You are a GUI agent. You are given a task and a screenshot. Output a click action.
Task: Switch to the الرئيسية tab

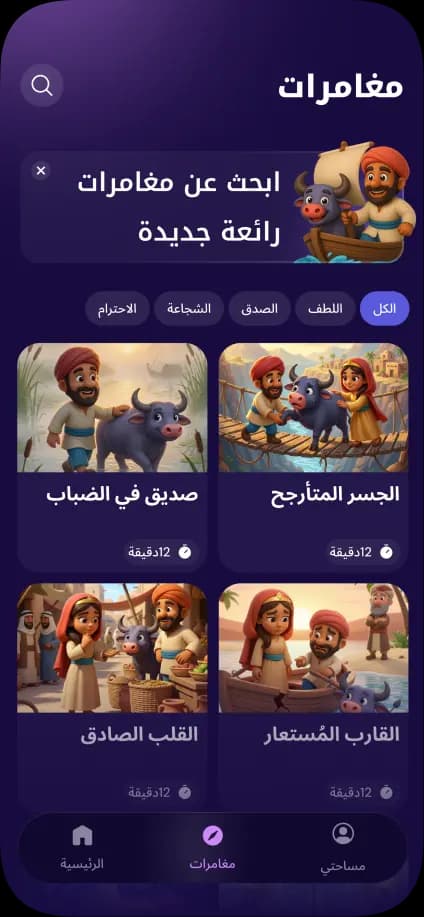point(82,847)
